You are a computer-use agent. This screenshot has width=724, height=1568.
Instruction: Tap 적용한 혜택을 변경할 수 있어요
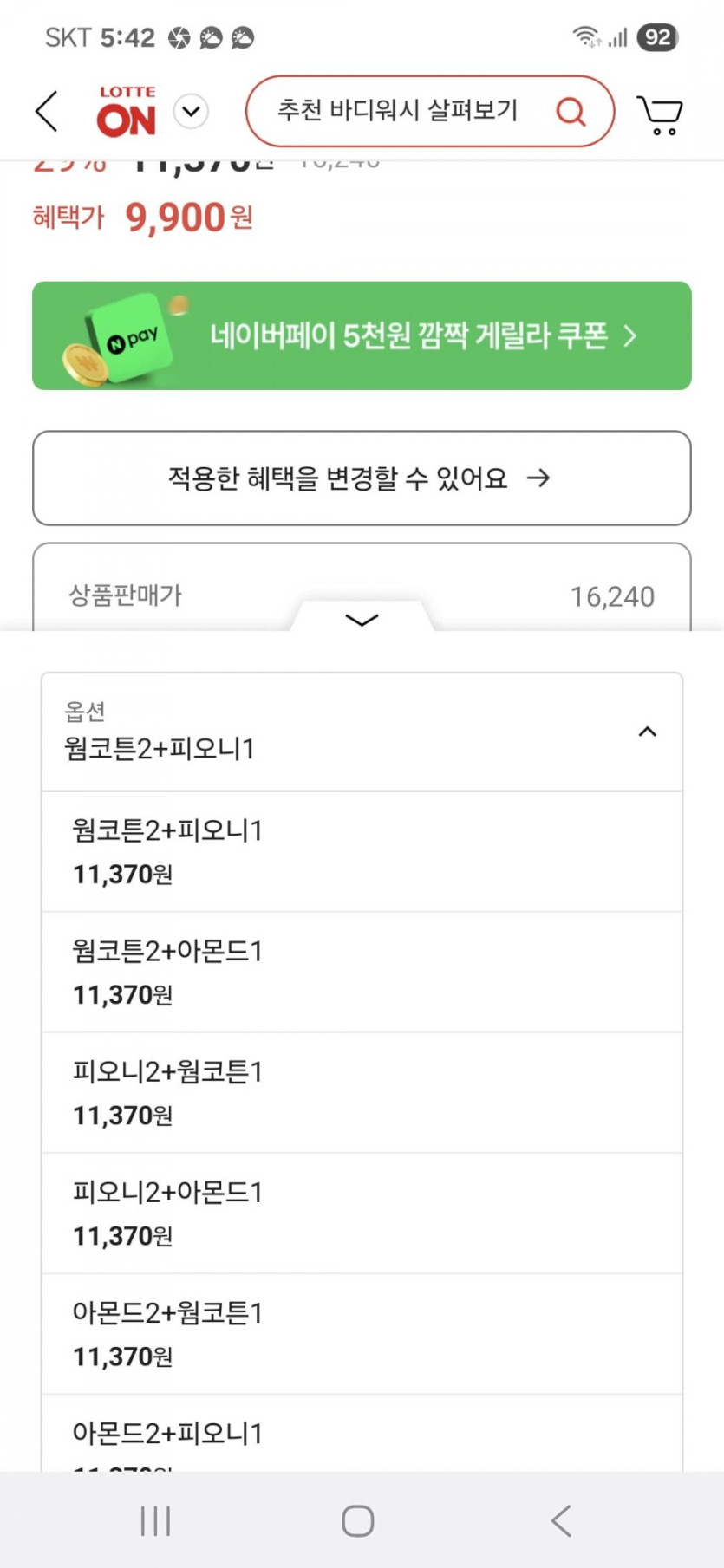[362, 478]
